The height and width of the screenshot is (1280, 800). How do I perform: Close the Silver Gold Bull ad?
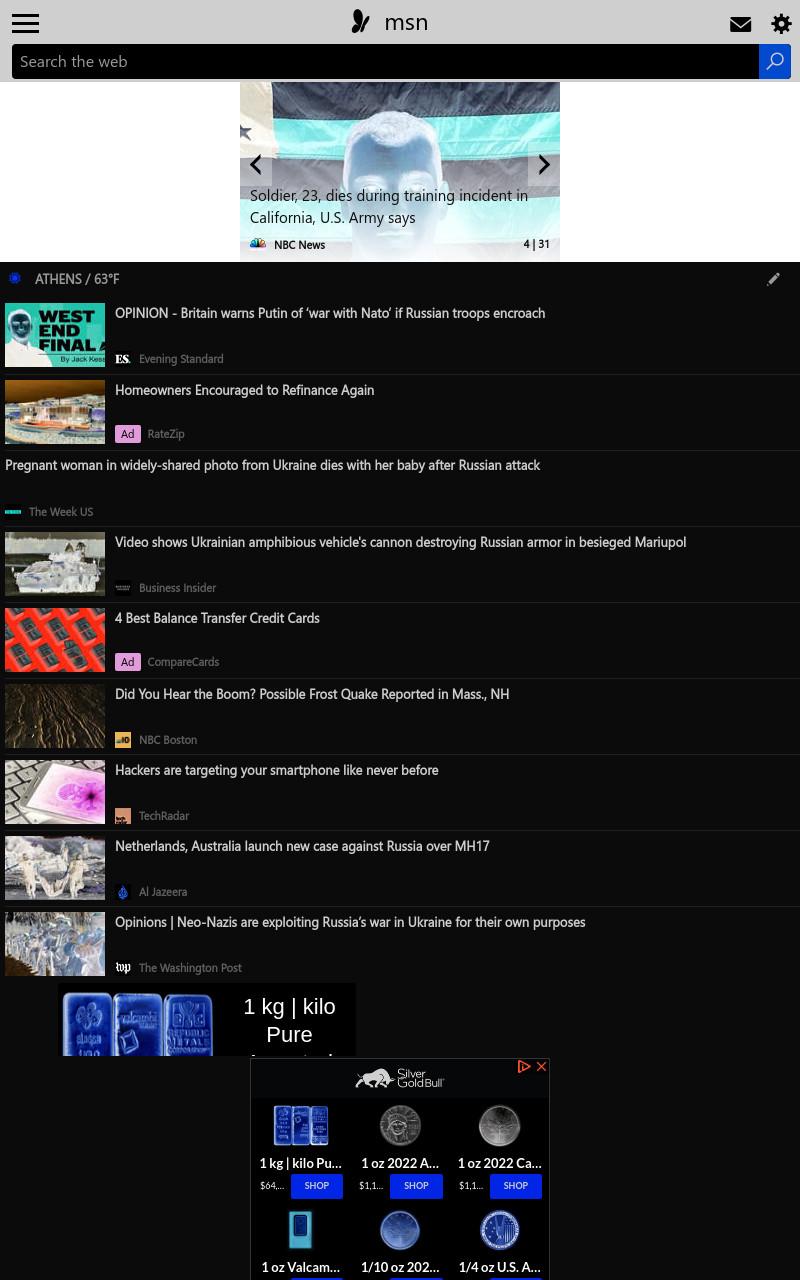(541, 1067)
